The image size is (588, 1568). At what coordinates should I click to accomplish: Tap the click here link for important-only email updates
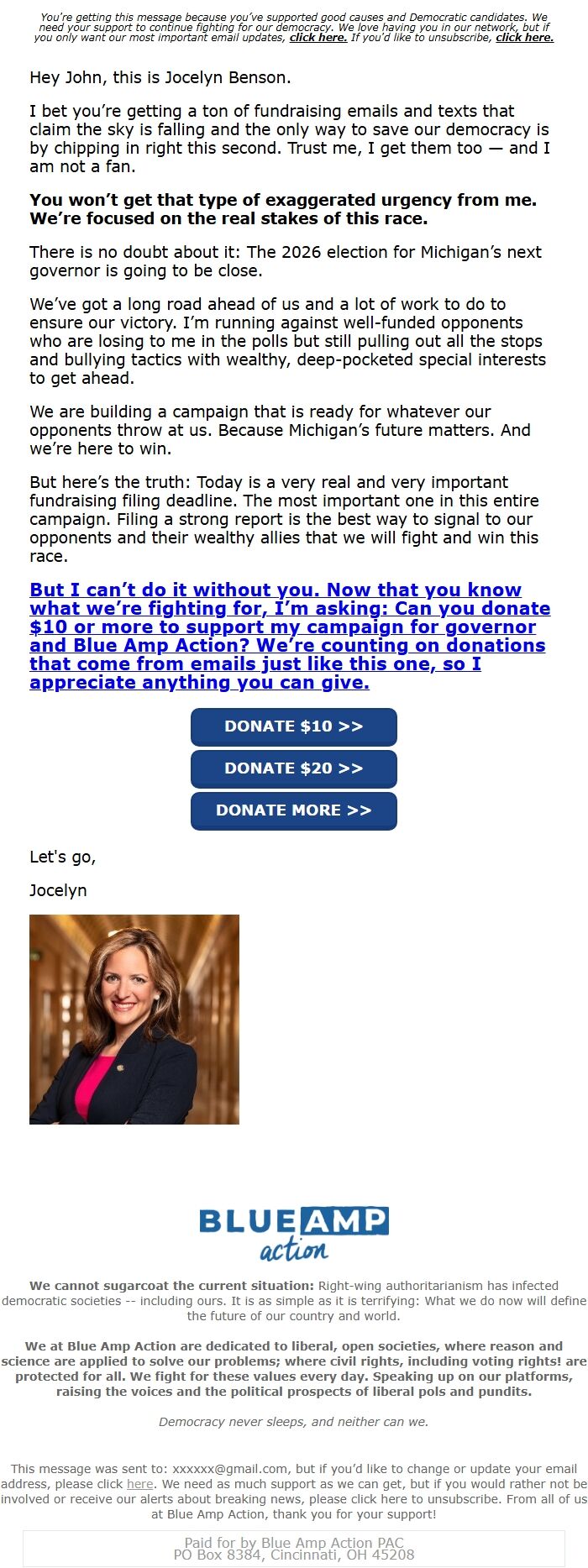(x=318, y=38)
